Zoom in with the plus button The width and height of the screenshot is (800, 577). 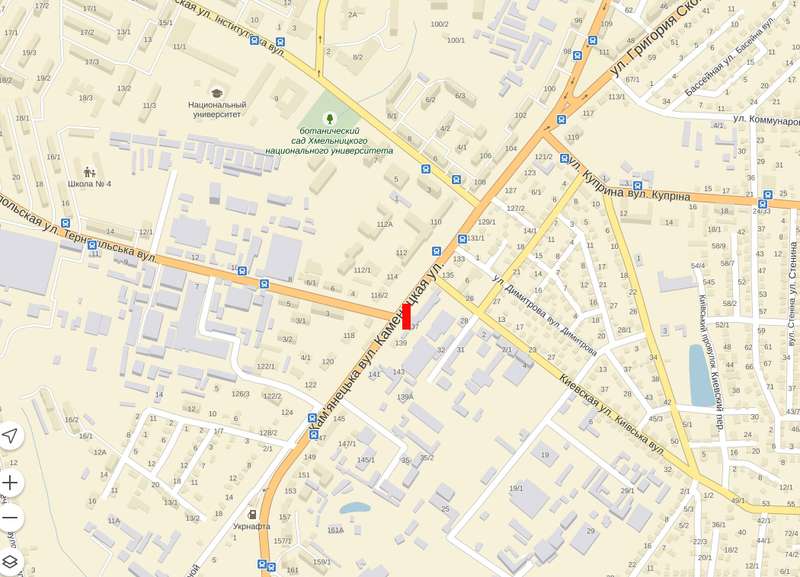click(x=10, y=482)
